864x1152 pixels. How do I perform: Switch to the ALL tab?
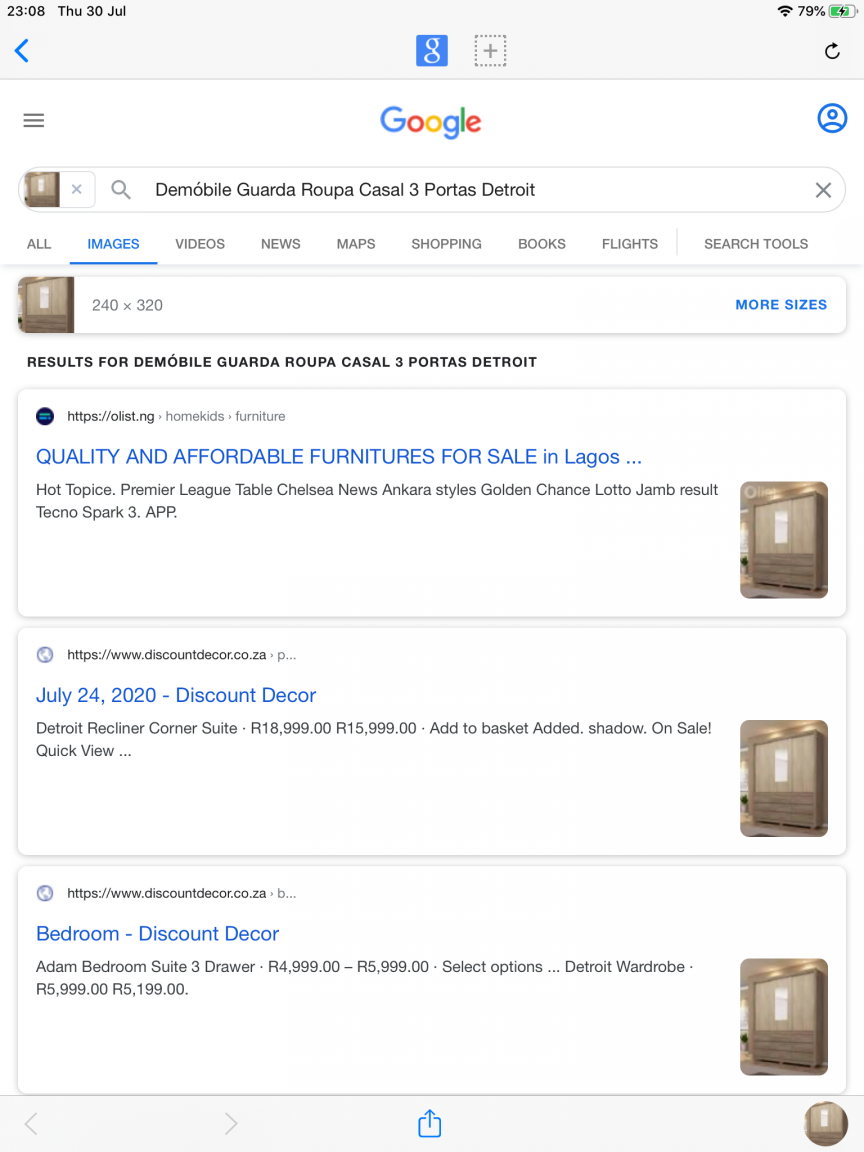[x=39, y=244]
